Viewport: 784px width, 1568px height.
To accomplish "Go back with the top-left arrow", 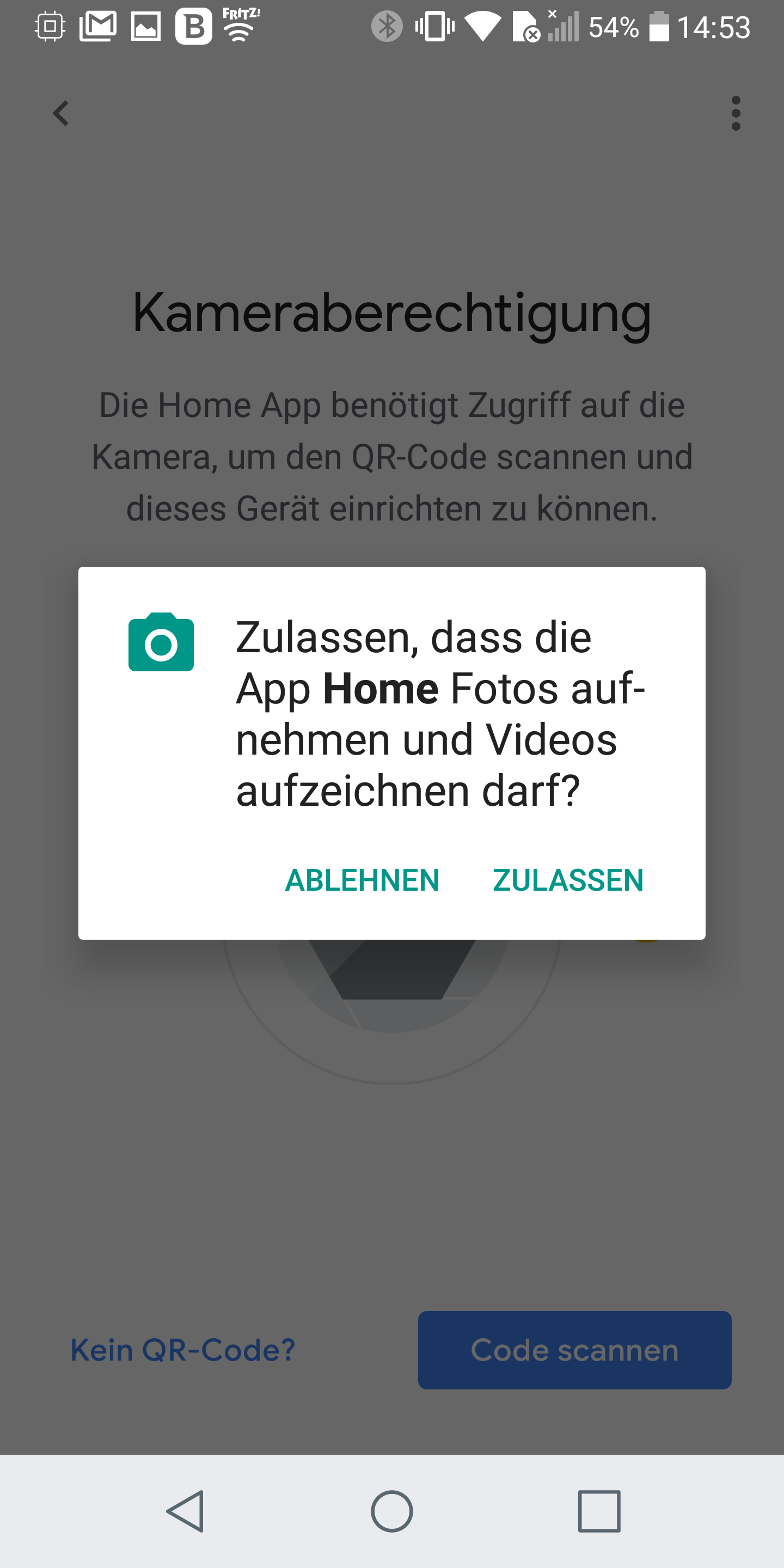I will pyautogui.click(x=61, y=113).
